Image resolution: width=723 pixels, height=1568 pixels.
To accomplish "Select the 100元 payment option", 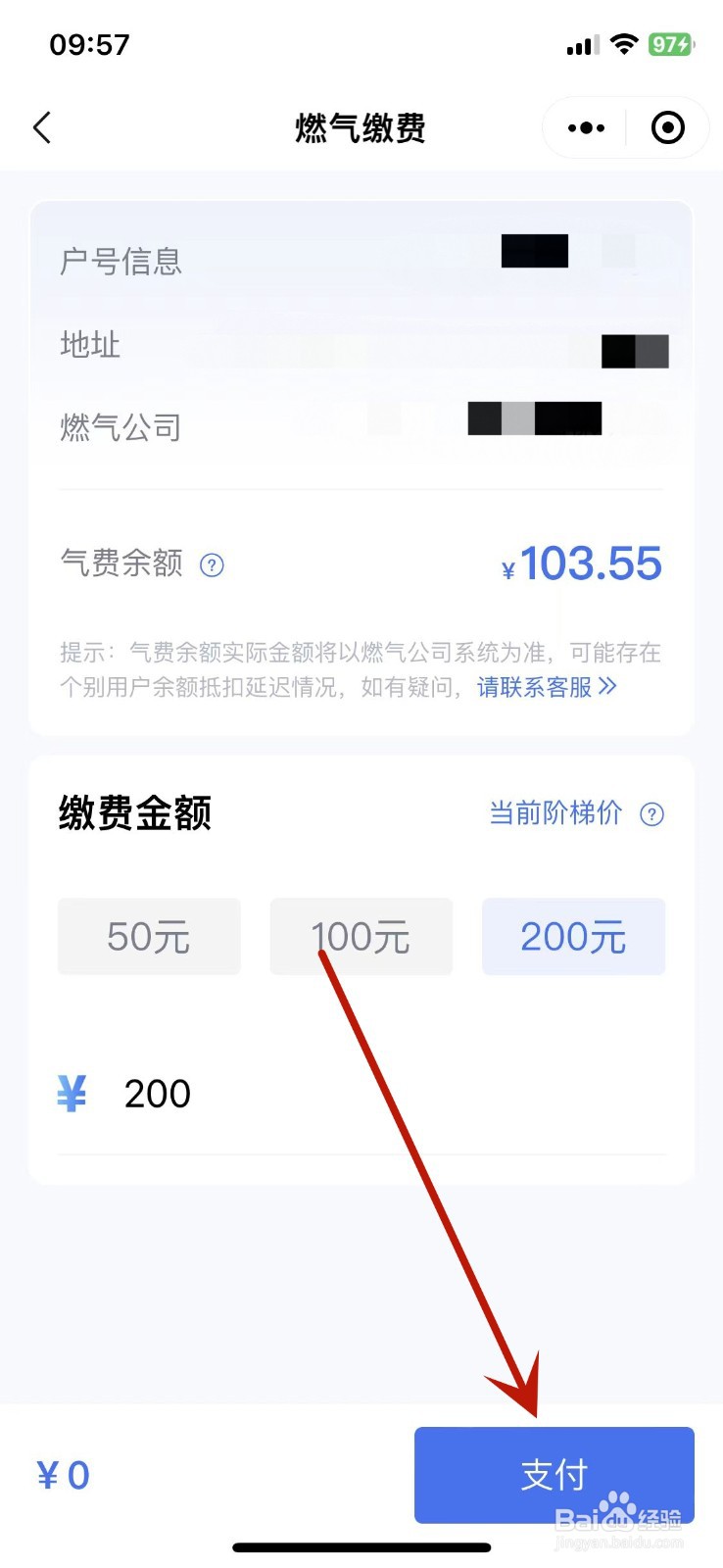I will 361,936.
